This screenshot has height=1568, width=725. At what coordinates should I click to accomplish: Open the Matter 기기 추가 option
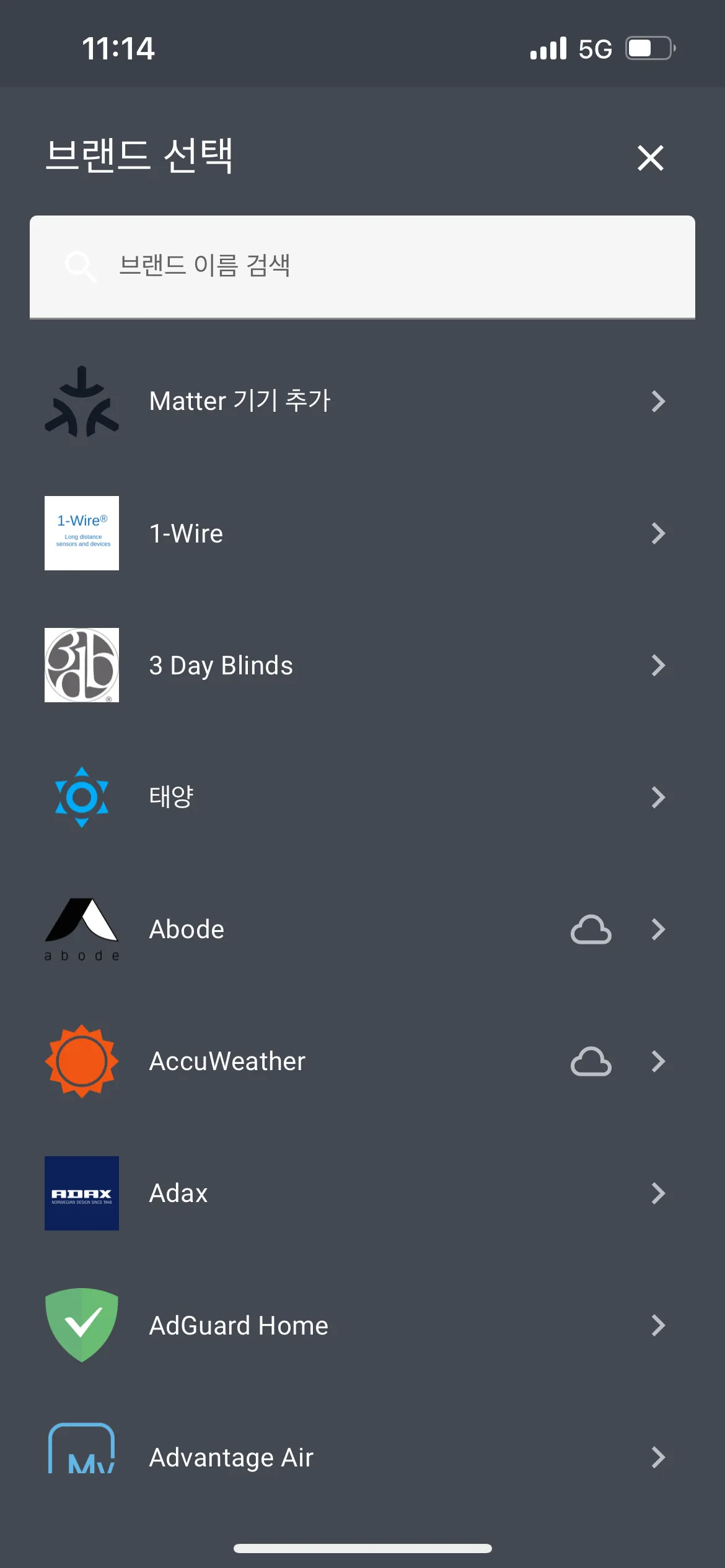click(x=362, y=401)
